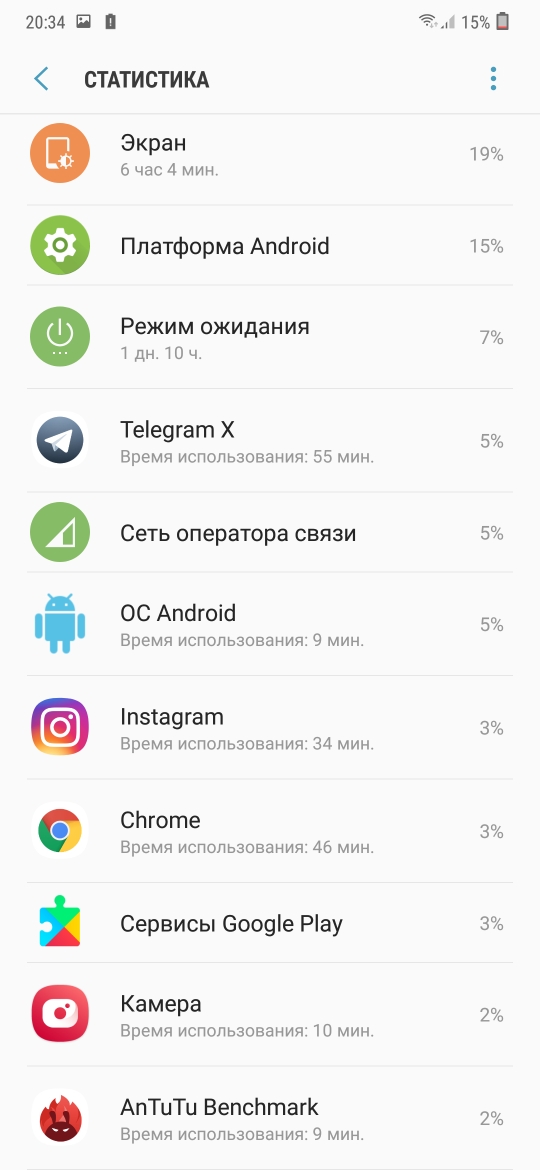Select the ОС Android row
Image resolution: width=540 pixels, height=1170 pixels.
click(270, 625)
